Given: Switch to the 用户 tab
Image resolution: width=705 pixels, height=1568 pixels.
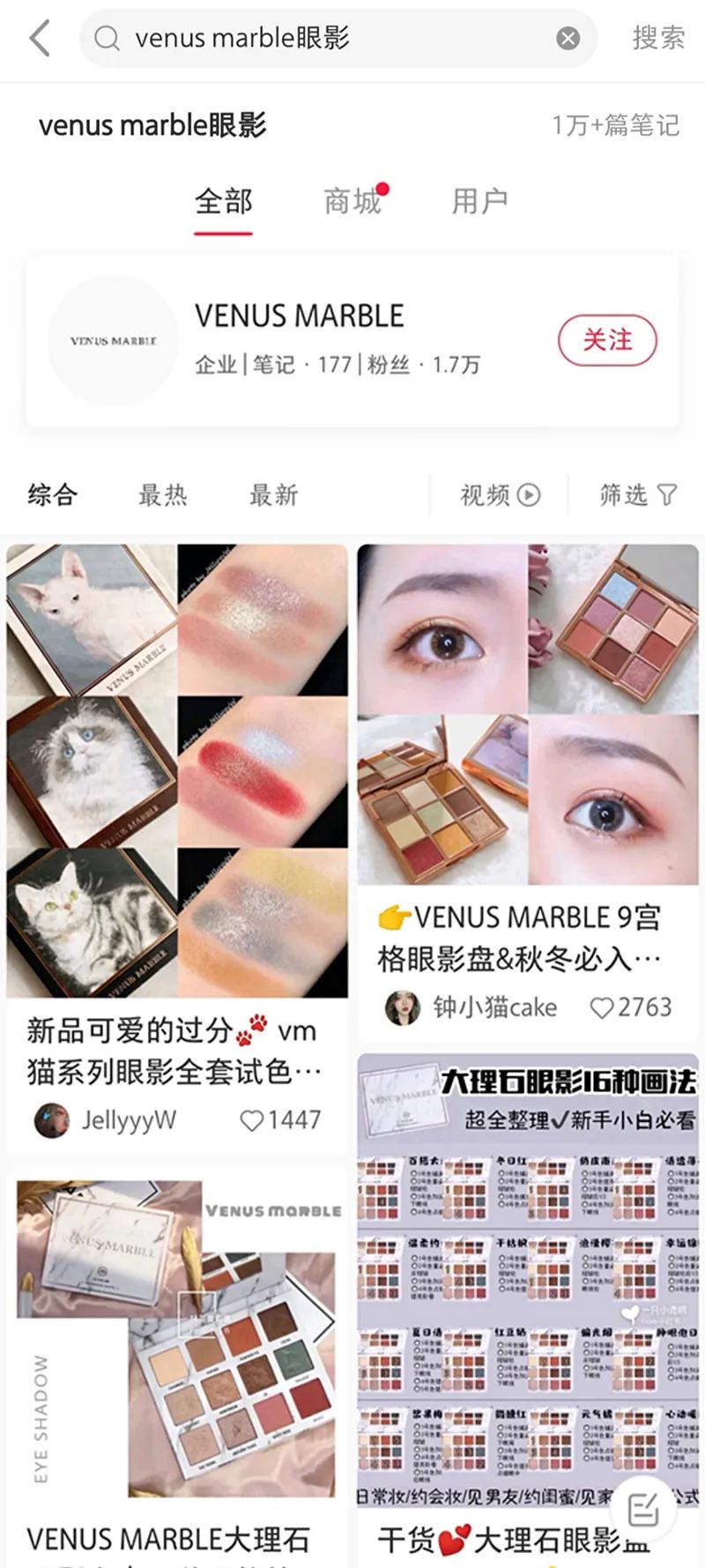Looking at the screenshot, I should 479,202.
